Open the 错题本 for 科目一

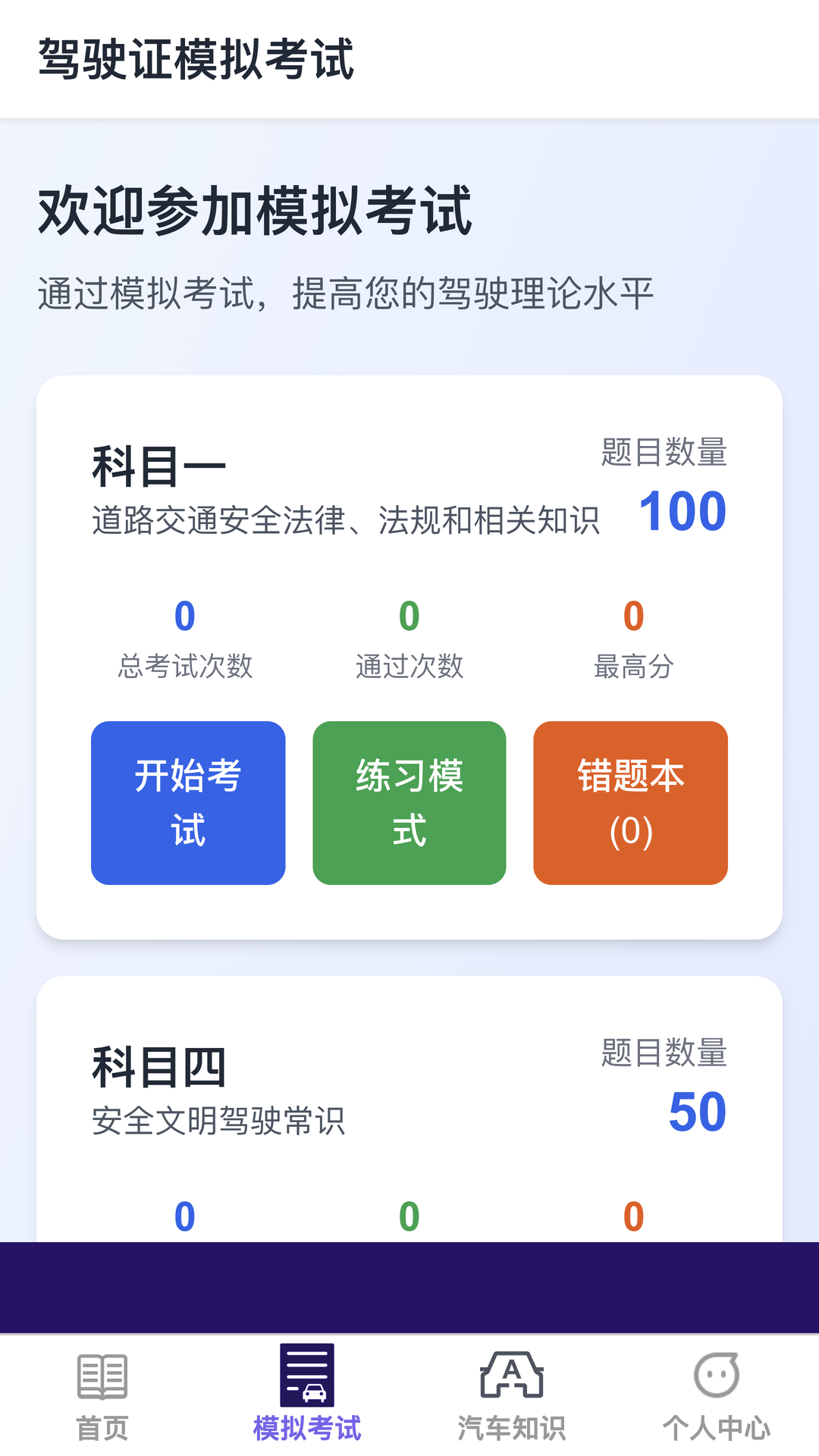point(630,802)
